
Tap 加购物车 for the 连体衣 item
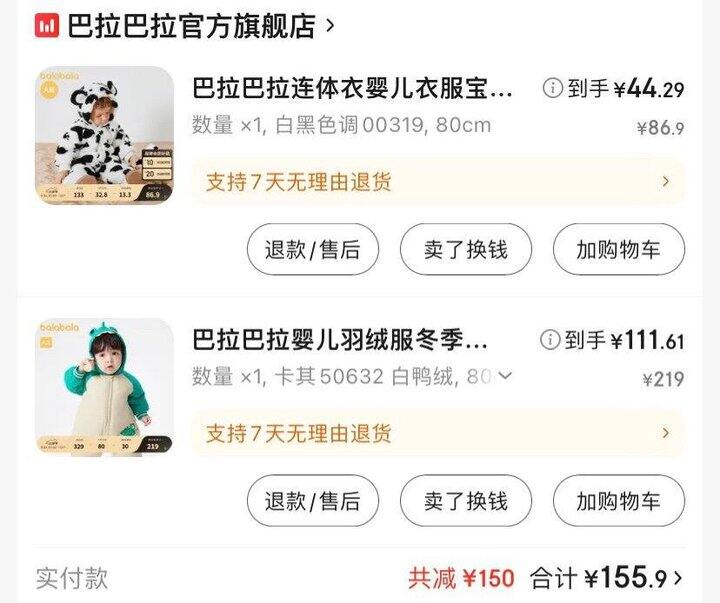618,249
